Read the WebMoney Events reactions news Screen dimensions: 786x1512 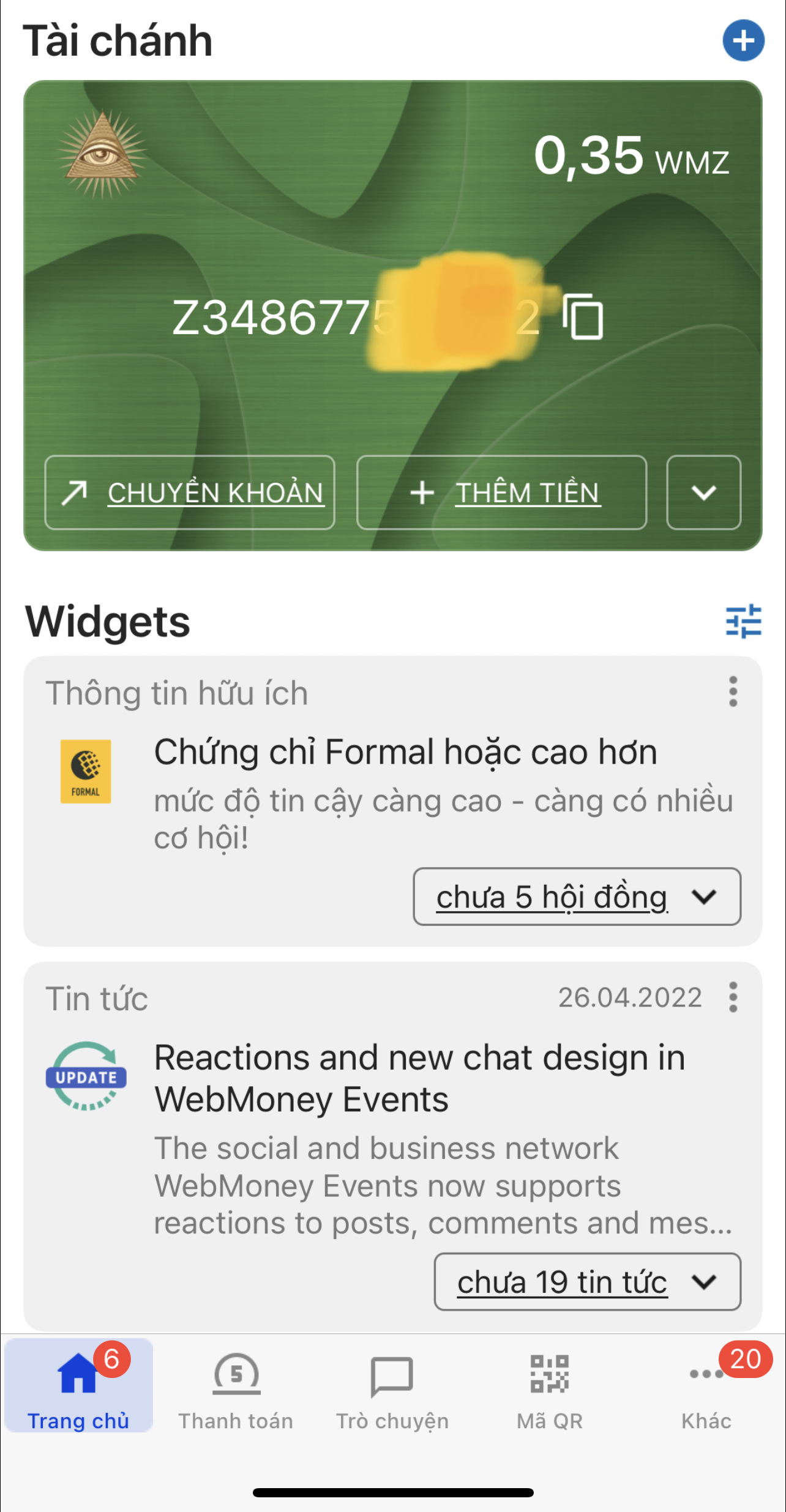tap(419, 1078)
